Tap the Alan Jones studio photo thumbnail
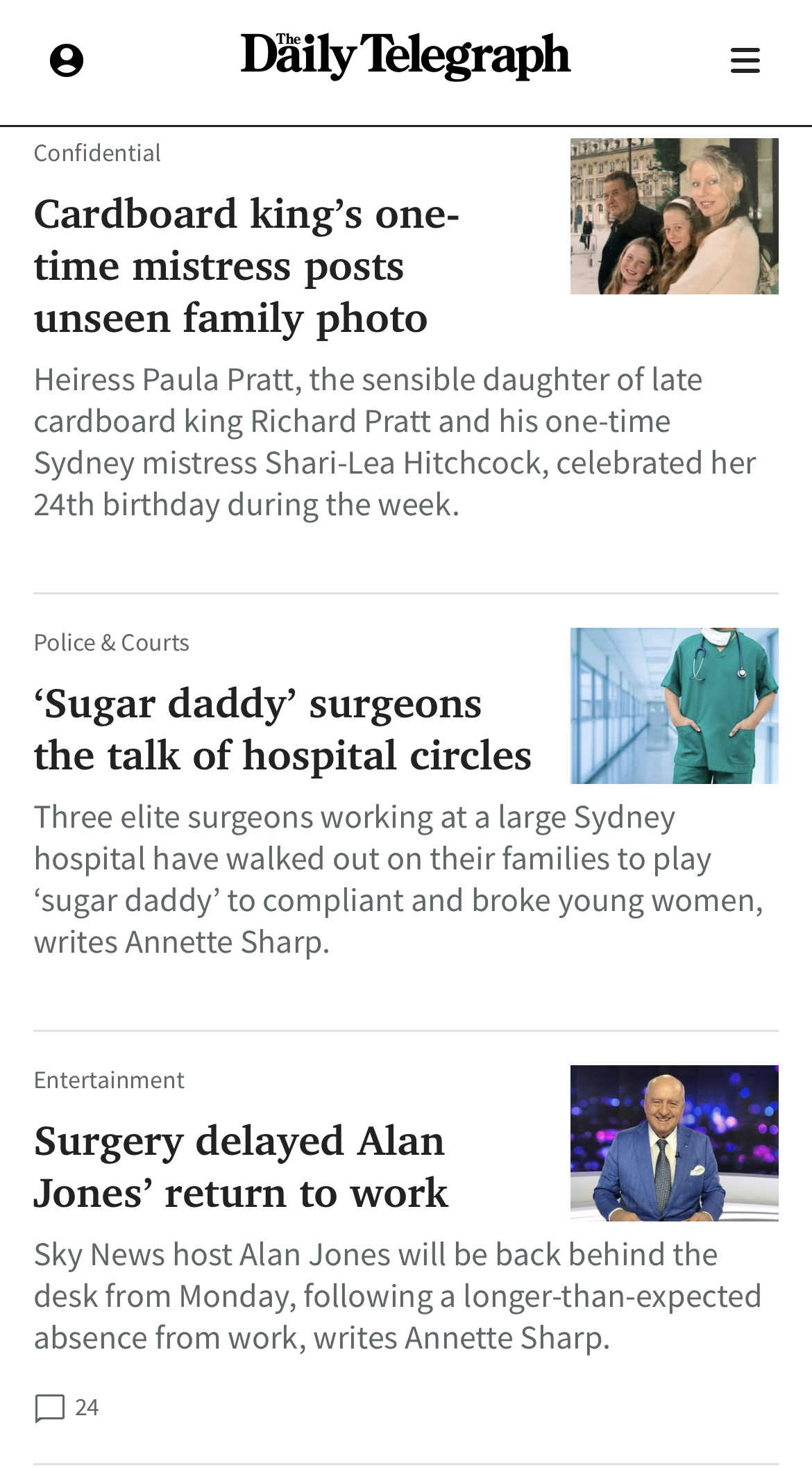 [674, 1143]
